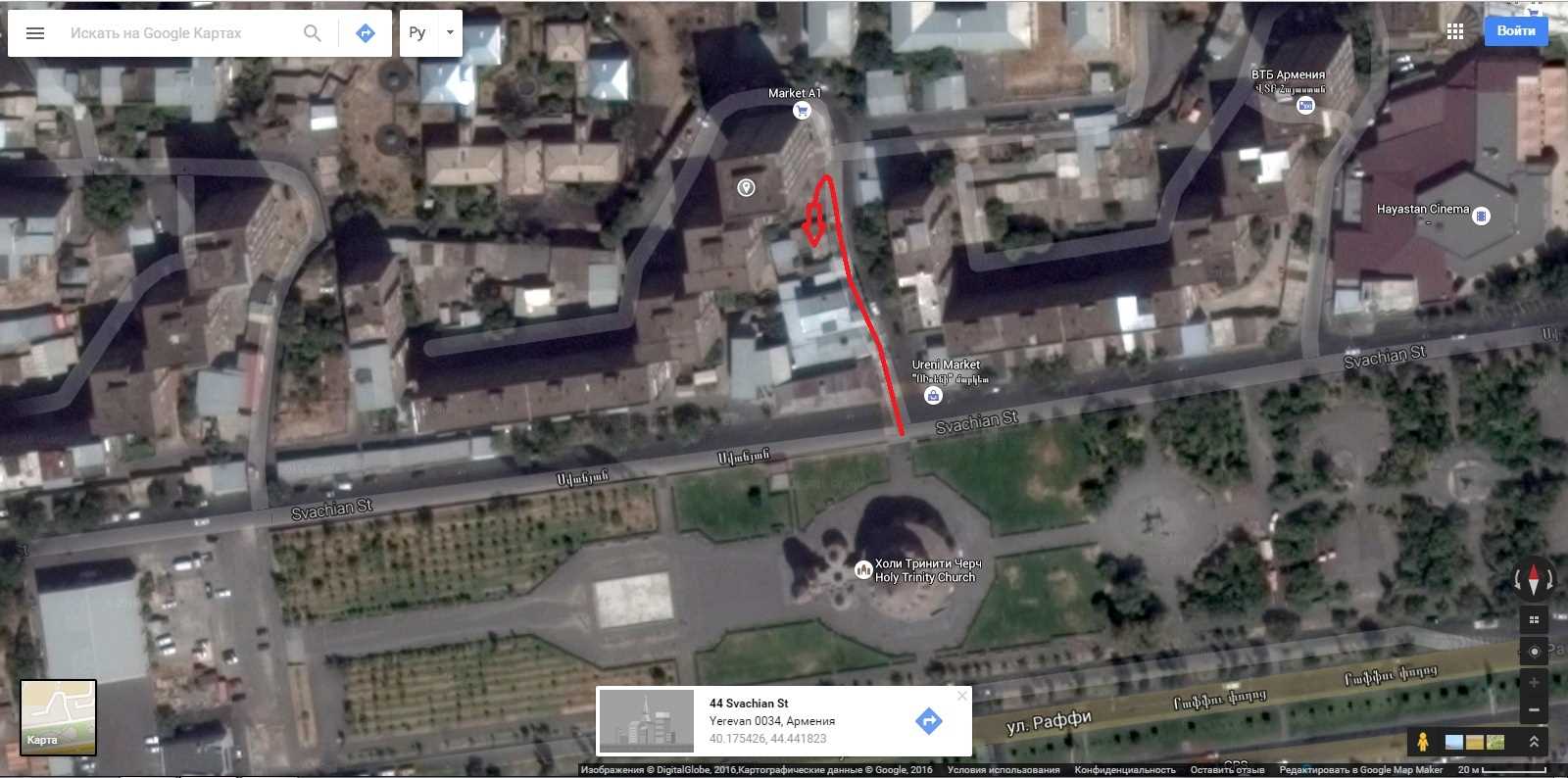Focus the Google Maps search field
The height and width of the screenshot is (778, 1568).
[x=176, y=33]
